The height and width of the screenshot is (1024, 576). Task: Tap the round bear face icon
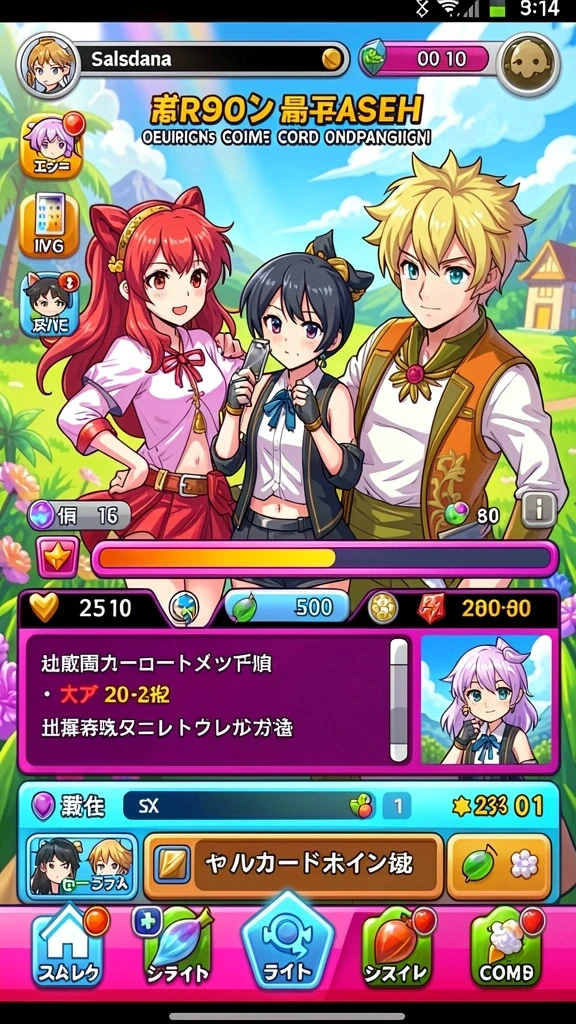coord(528,64)
